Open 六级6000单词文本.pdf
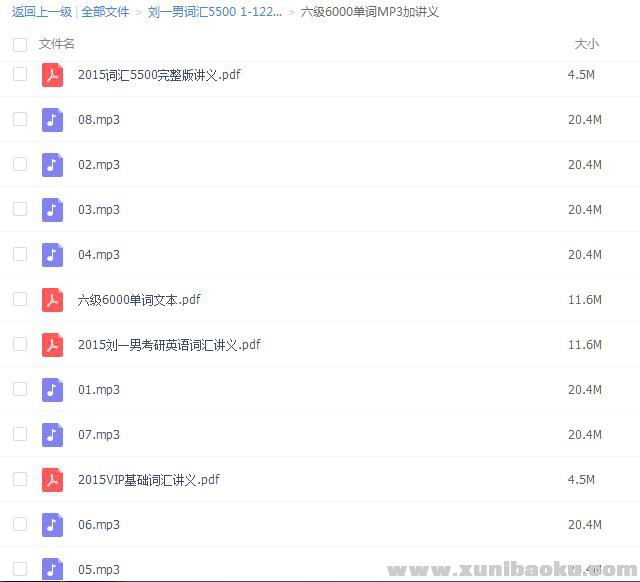 coord(139,299)
